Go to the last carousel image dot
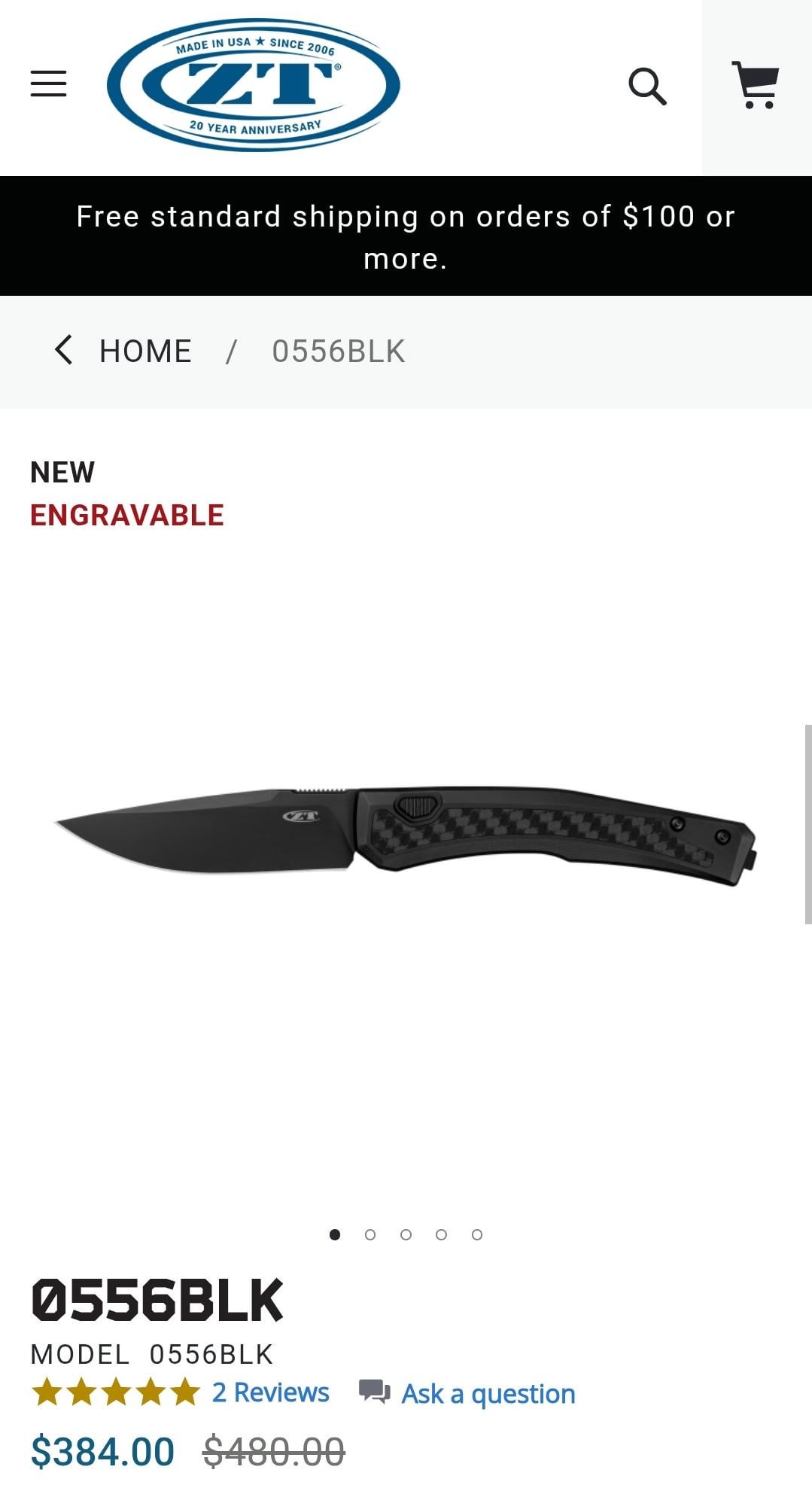812x1488 pixels. tap(477, 1234)
